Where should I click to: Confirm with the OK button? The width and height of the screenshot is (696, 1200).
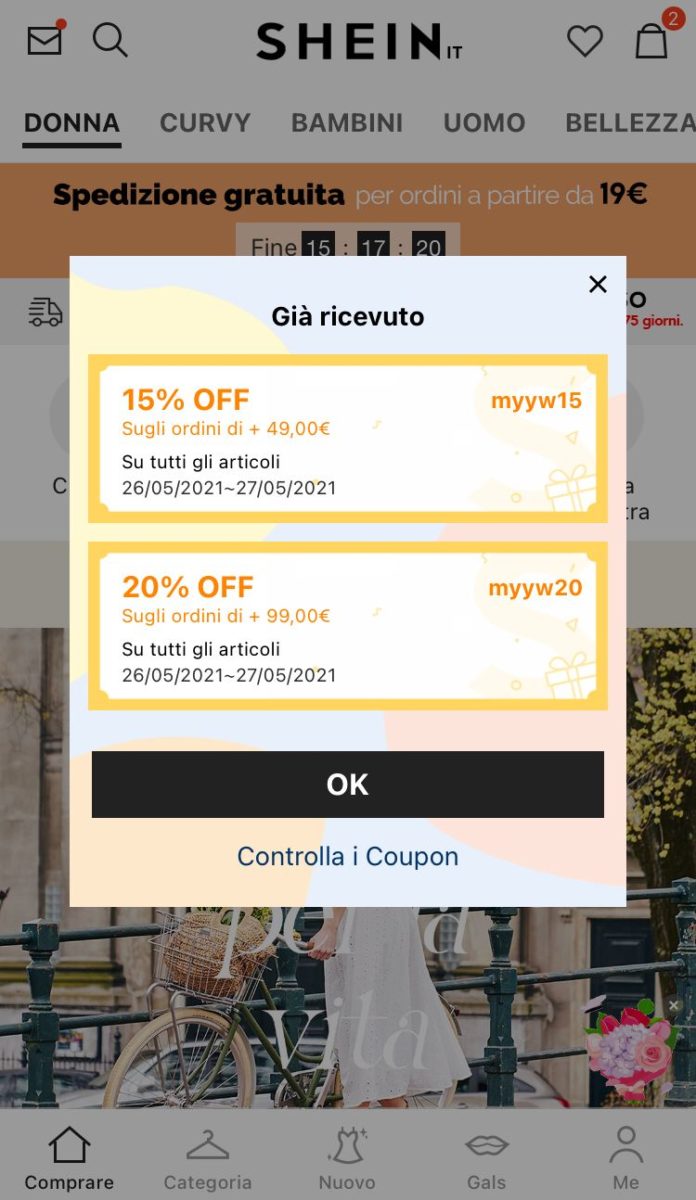click(x=347, y=785)
